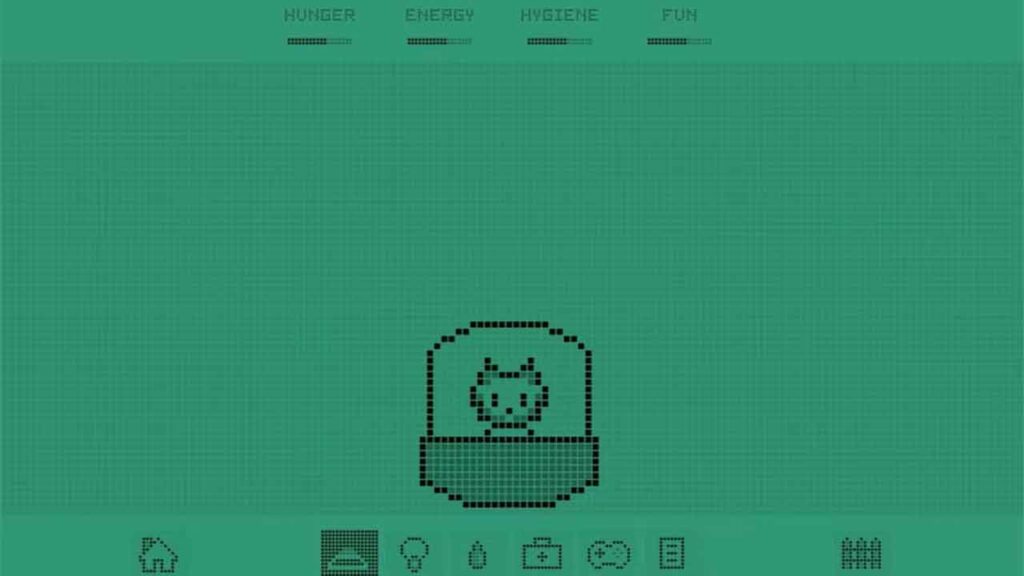1024x576 pixels.
Task: Open the first aid kit
Action: 542,553
